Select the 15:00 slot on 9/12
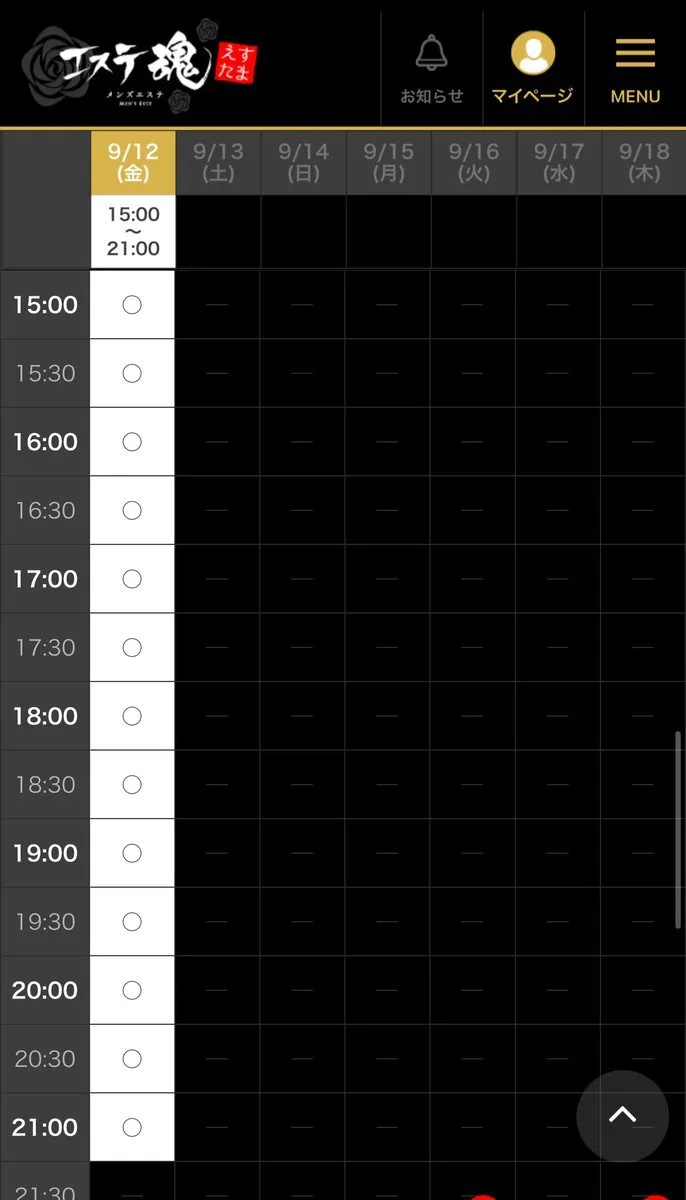This screenshot has width=686, height=1200. tap(132, 305)
